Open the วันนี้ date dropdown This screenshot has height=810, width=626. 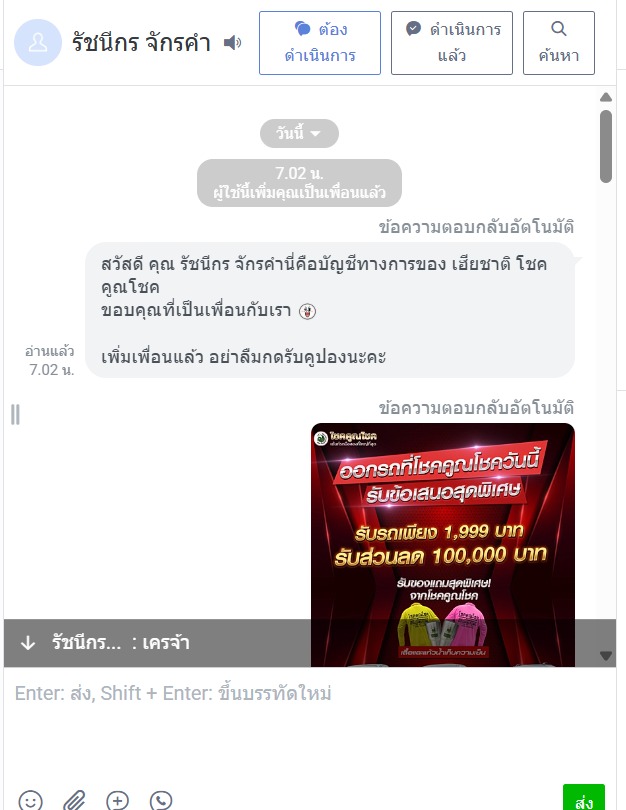299,133
